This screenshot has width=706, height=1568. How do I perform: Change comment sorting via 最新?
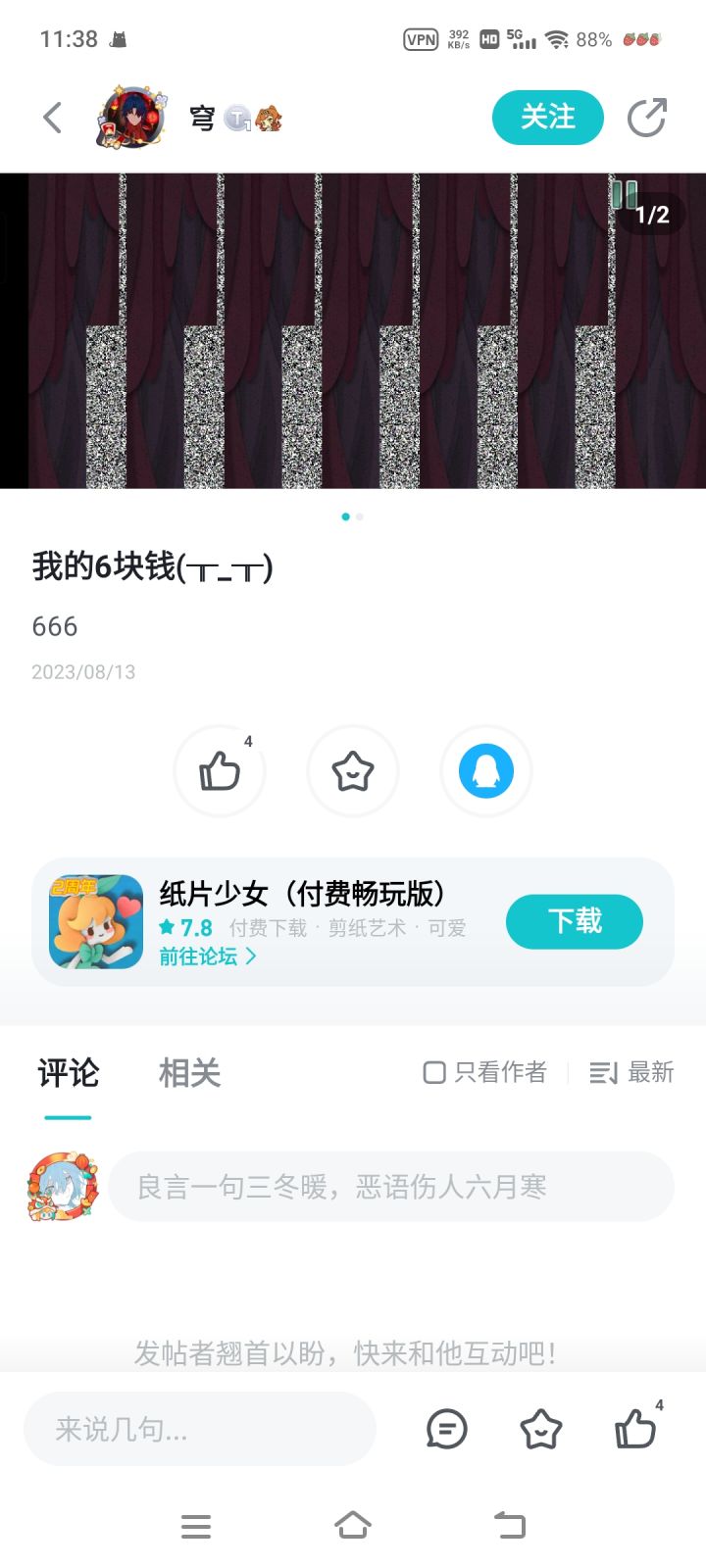point(632,1073)
